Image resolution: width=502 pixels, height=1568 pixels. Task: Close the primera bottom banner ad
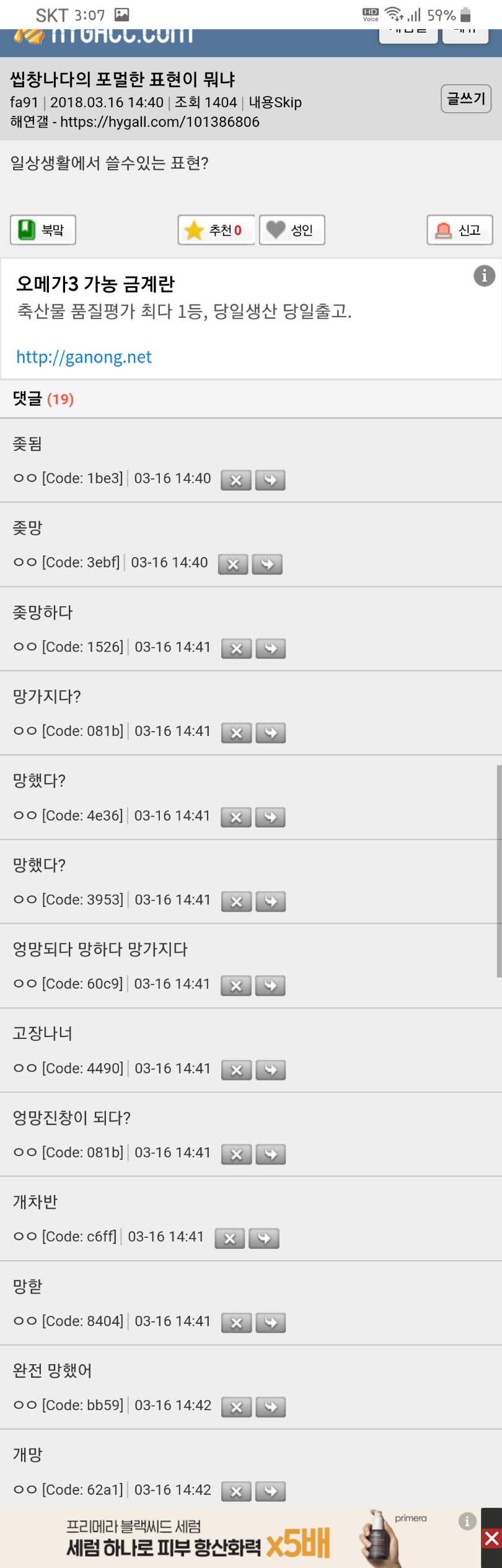pos(491,1538)
